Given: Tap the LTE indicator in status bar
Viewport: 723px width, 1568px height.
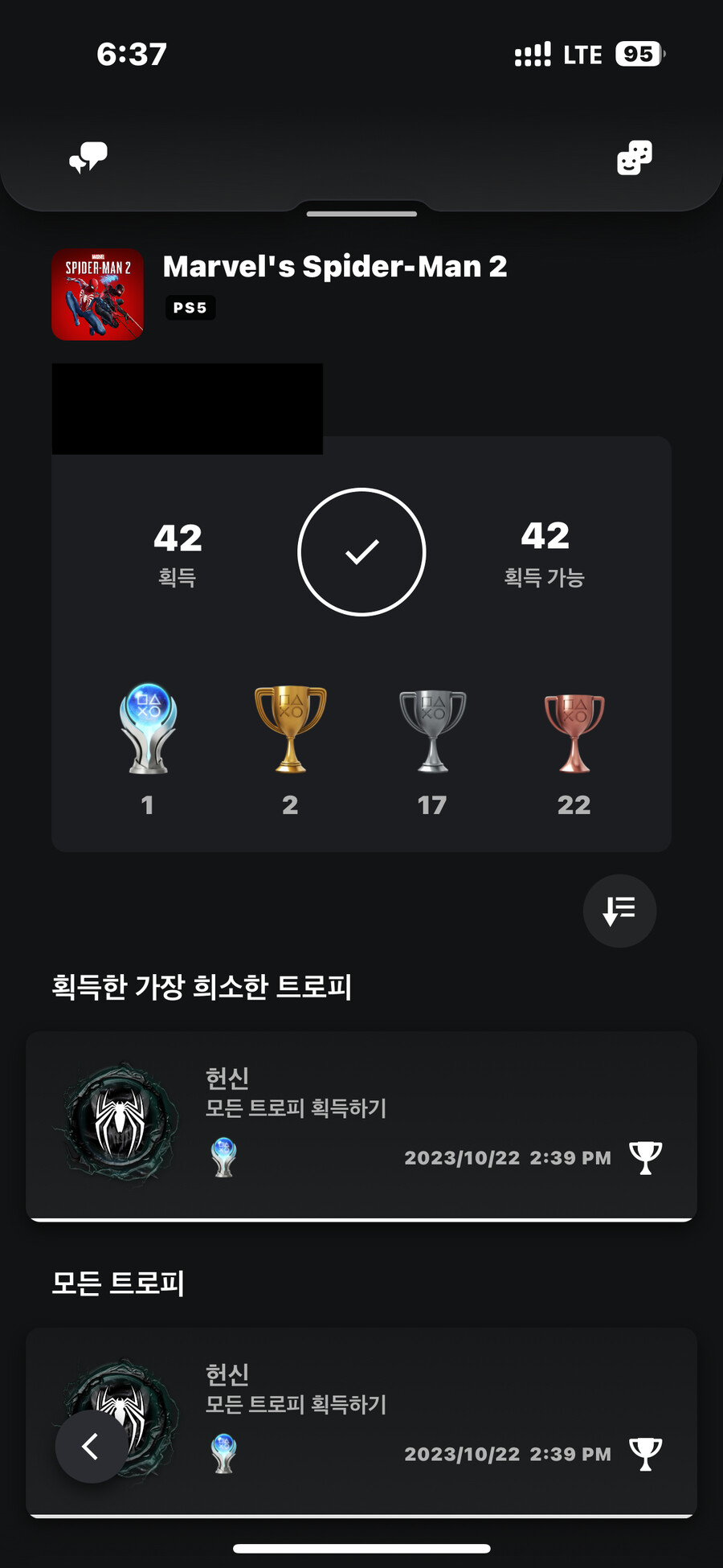Looking at the screenshot, I should point(582,53).
